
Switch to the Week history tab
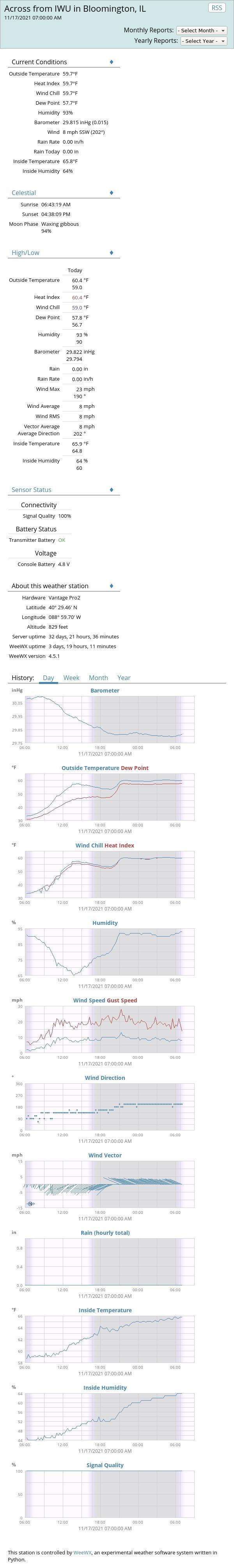(x=71, y=677)
